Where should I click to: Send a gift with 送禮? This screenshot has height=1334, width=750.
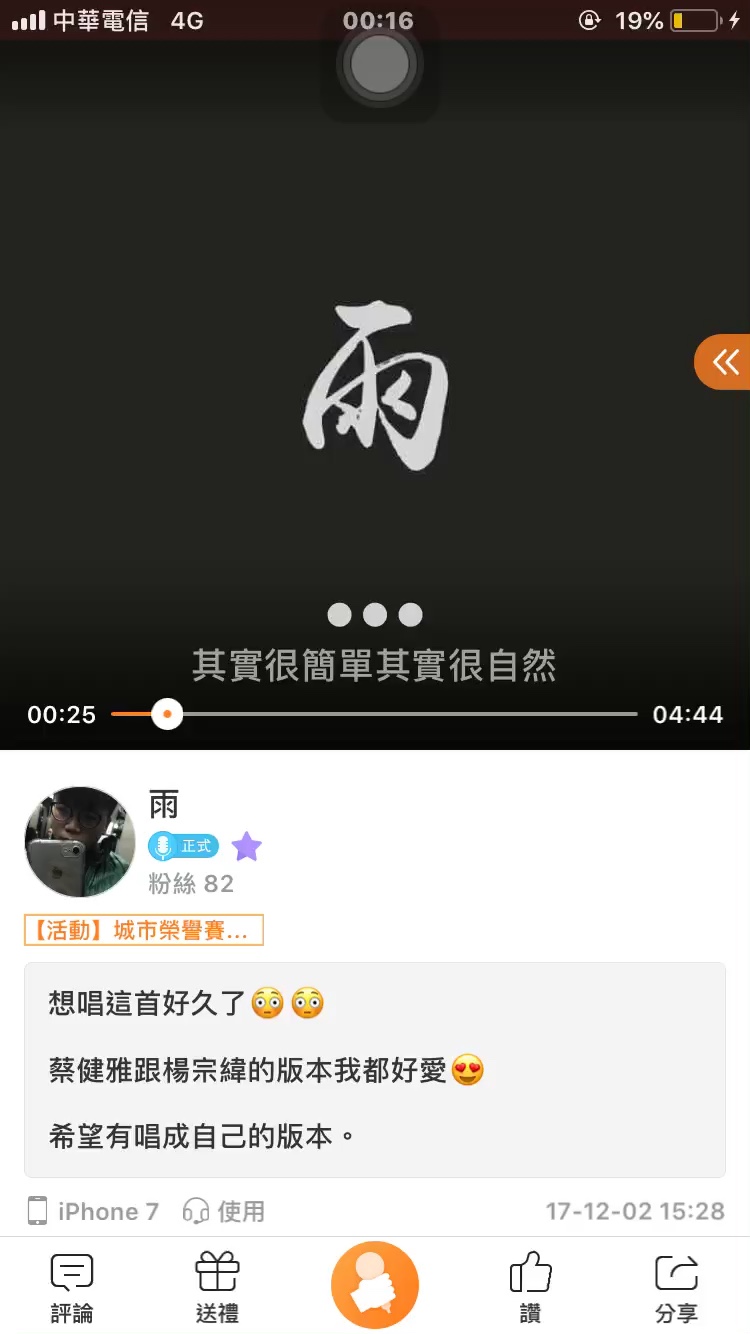click(x=217, y=1287)
